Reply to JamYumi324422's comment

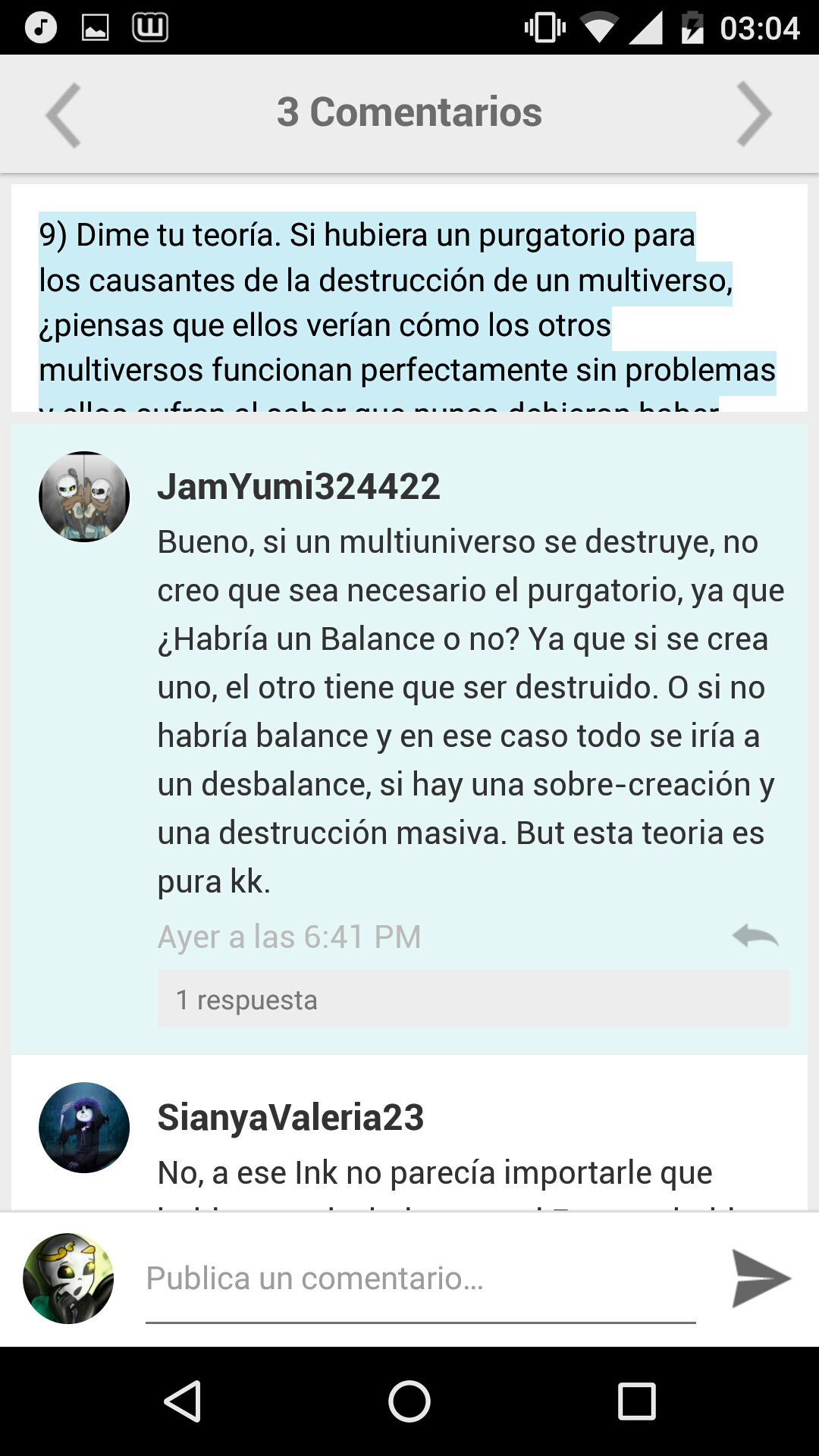pos(755,937)
